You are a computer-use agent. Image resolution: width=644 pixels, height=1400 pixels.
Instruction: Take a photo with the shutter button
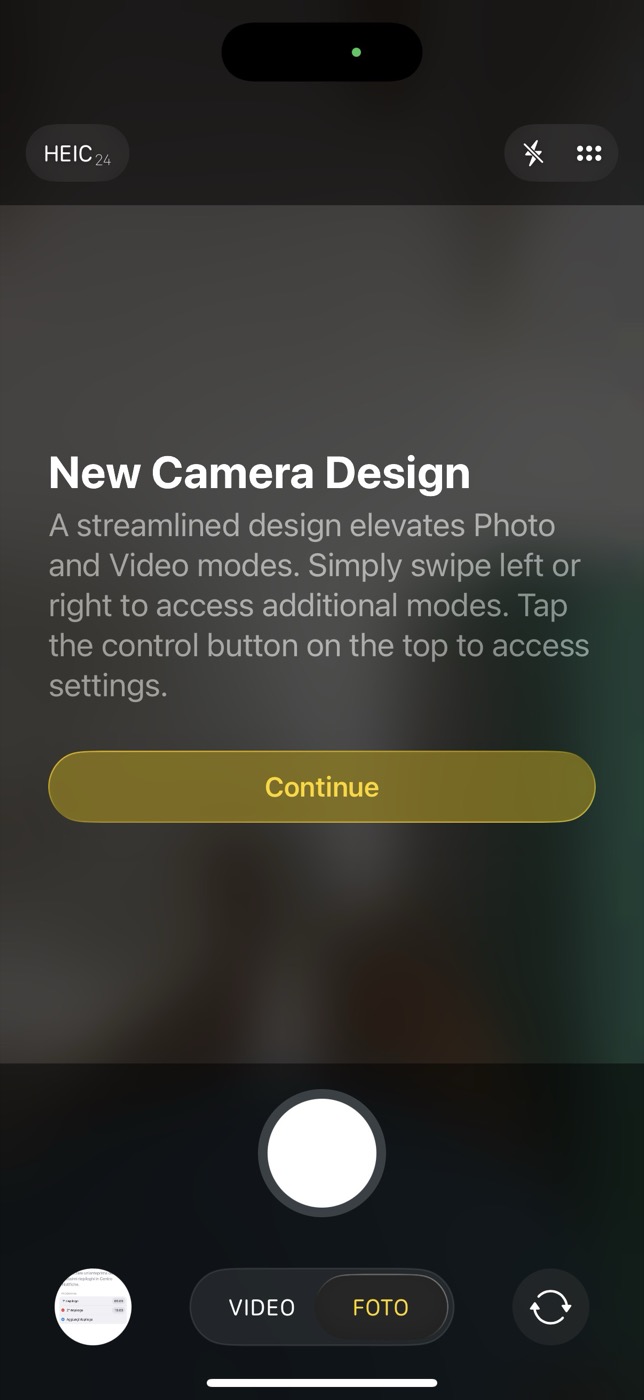[x=322, y=1153]
